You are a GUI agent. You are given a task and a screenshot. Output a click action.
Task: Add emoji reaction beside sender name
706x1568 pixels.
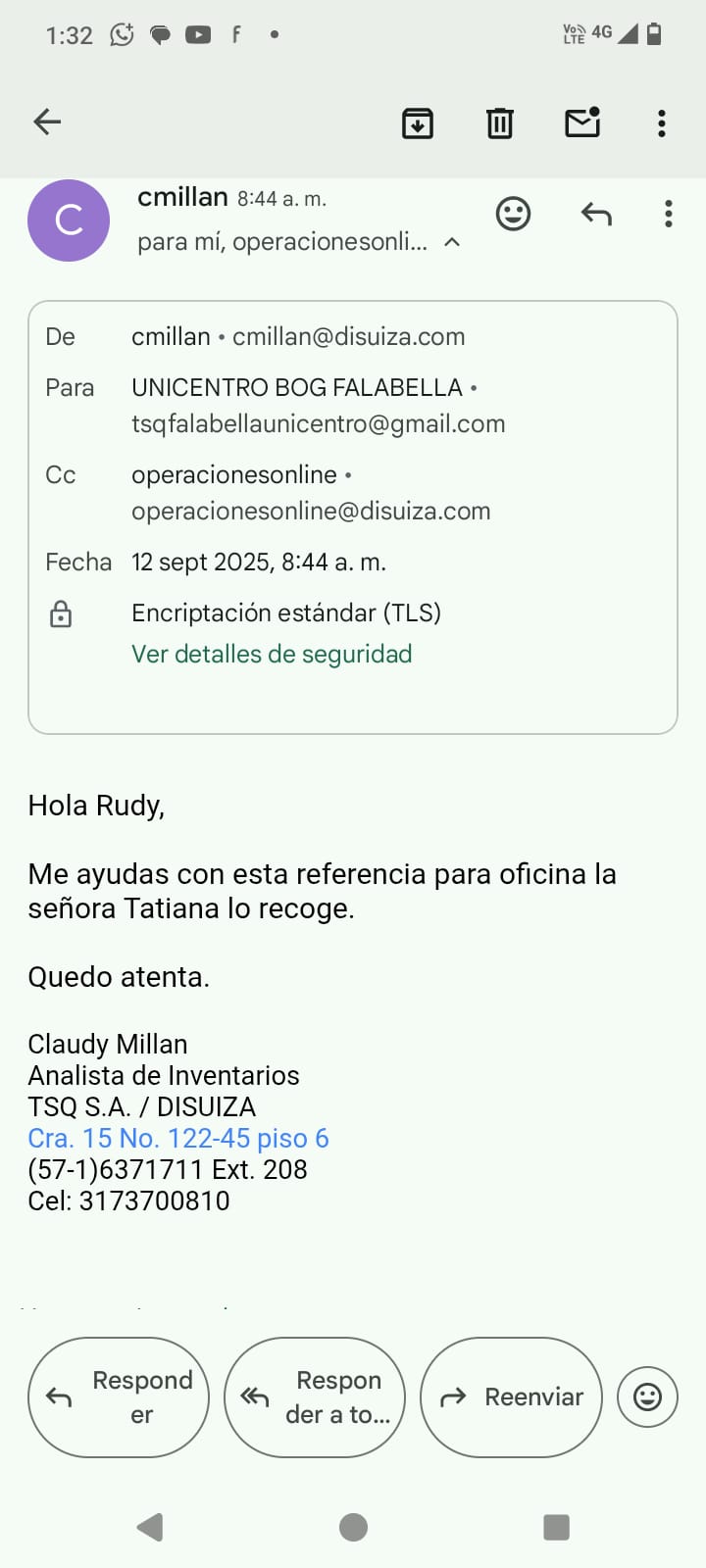tap(513, 214)
